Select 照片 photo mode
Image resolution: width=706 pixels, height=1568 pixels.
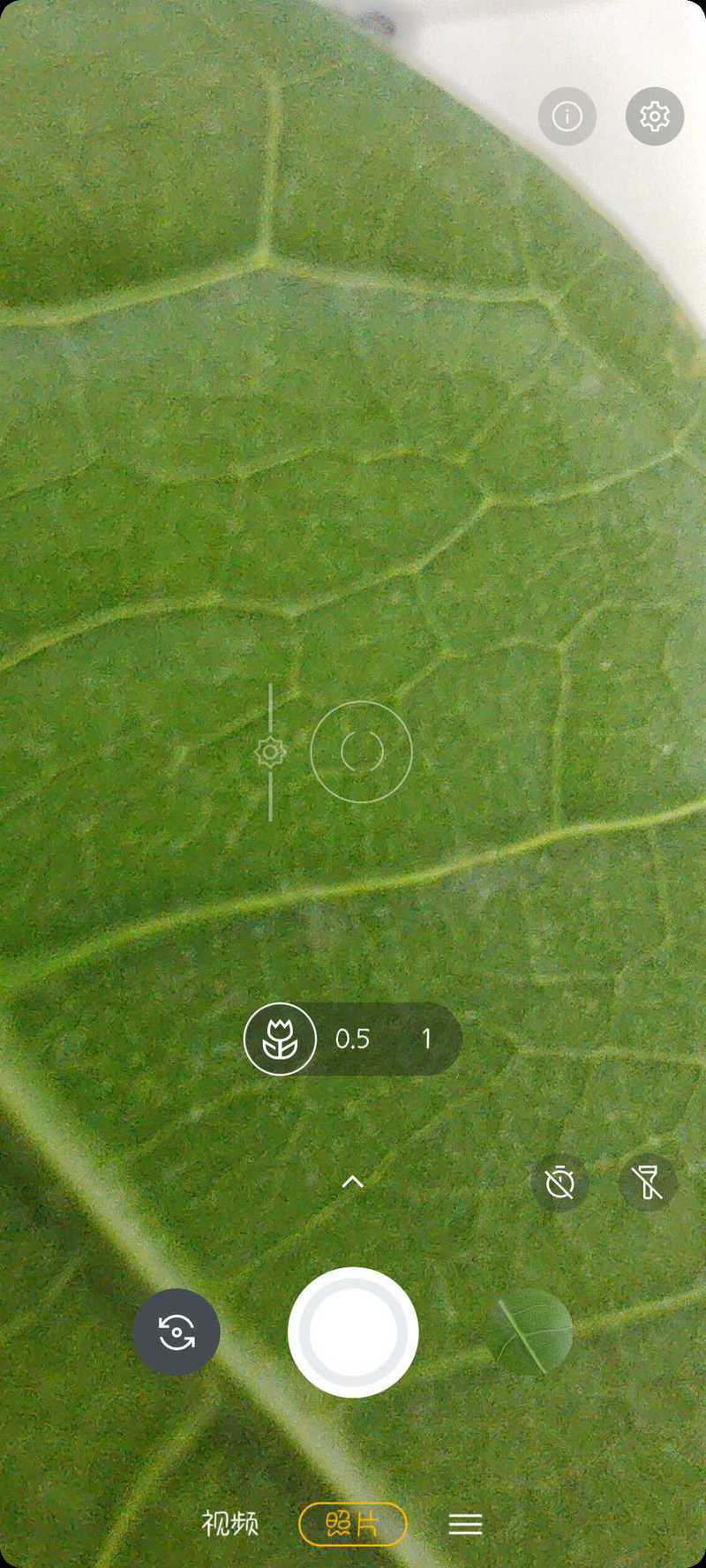tap(353, 1523)
